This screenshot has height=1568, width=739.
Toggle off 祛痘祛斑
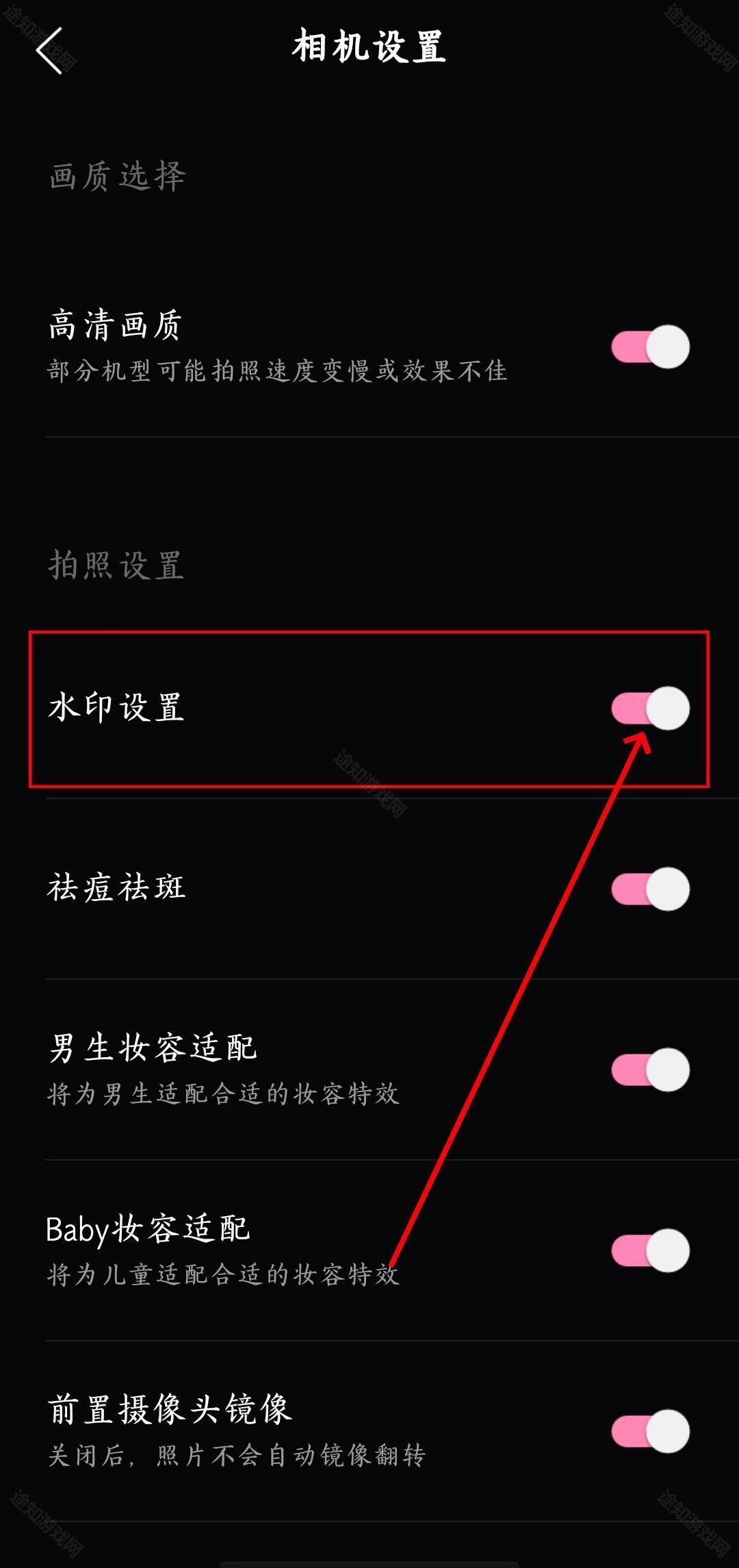tap(650, 889)
